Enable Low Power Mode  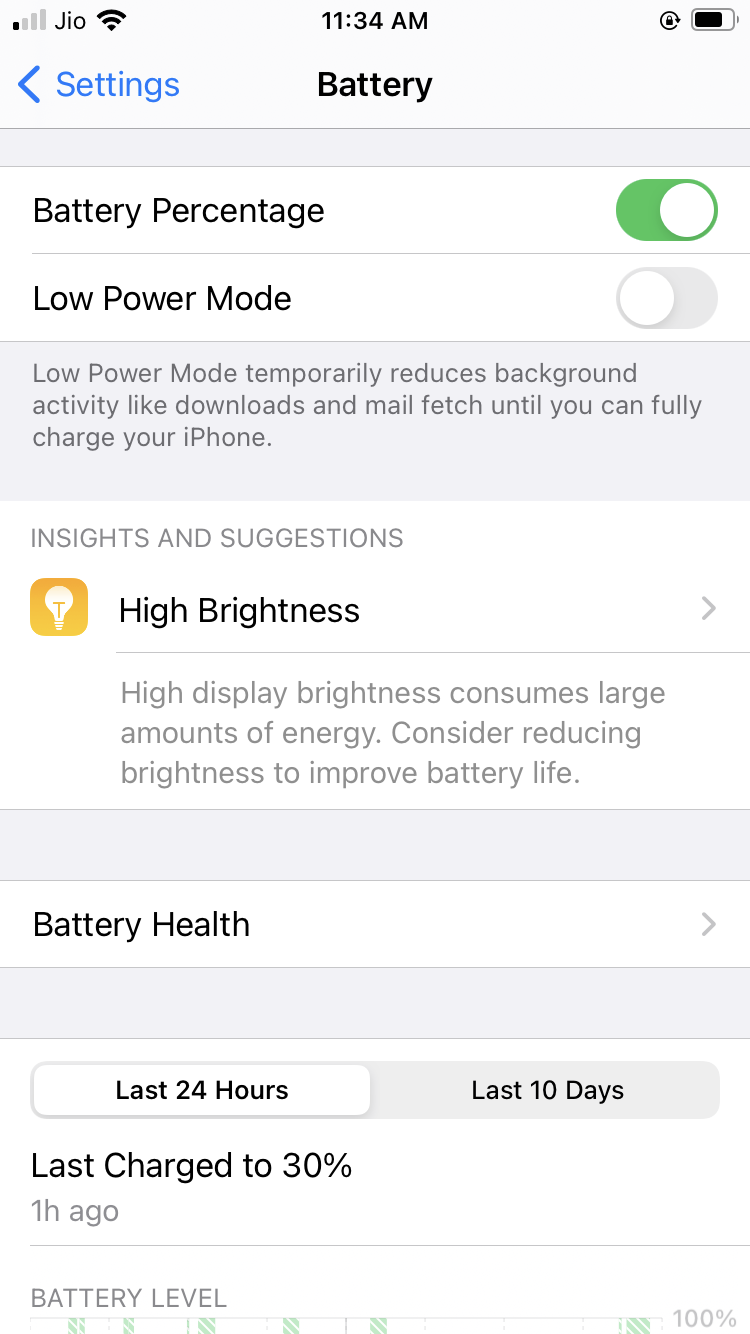(666, 298)
